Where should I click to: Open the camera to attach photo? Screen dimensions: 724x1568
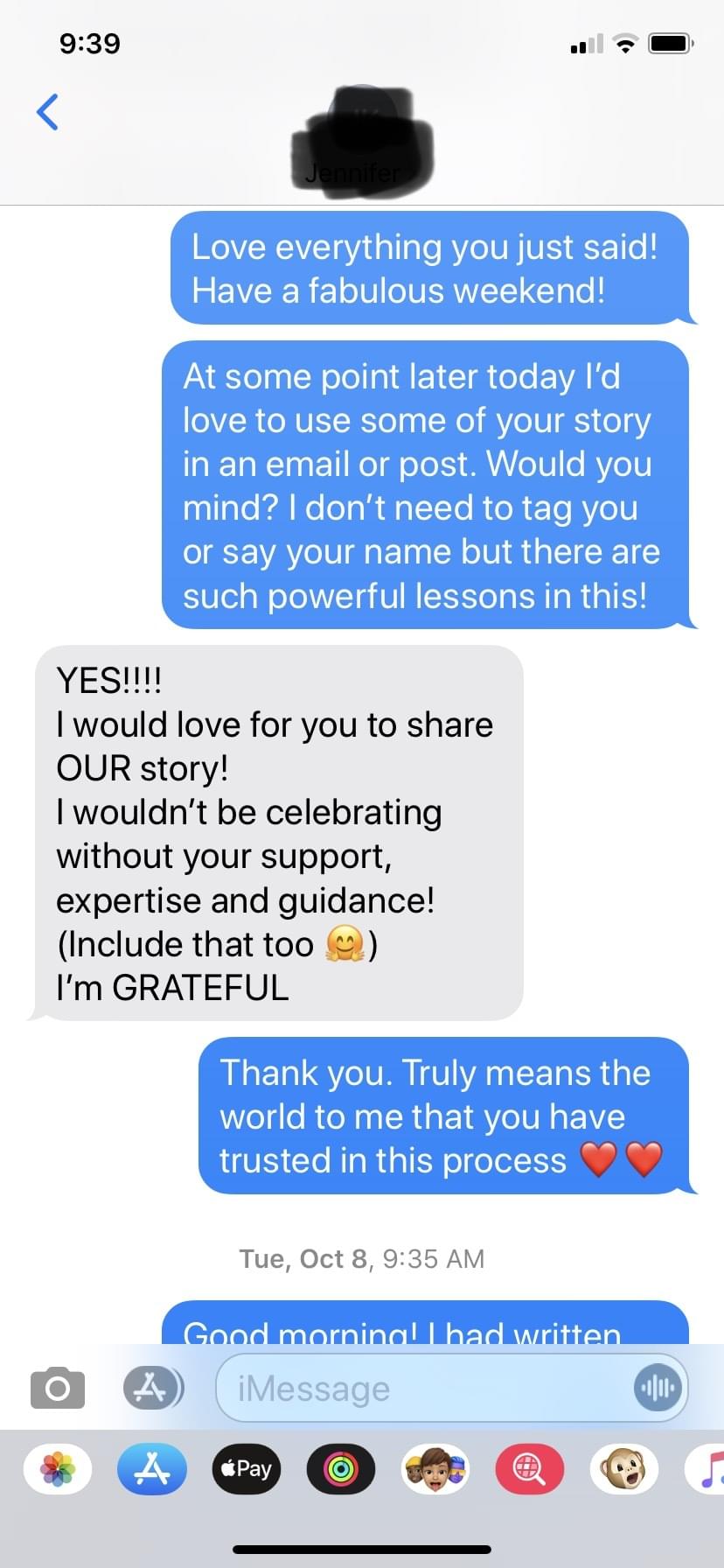[x=58, y=1388]
